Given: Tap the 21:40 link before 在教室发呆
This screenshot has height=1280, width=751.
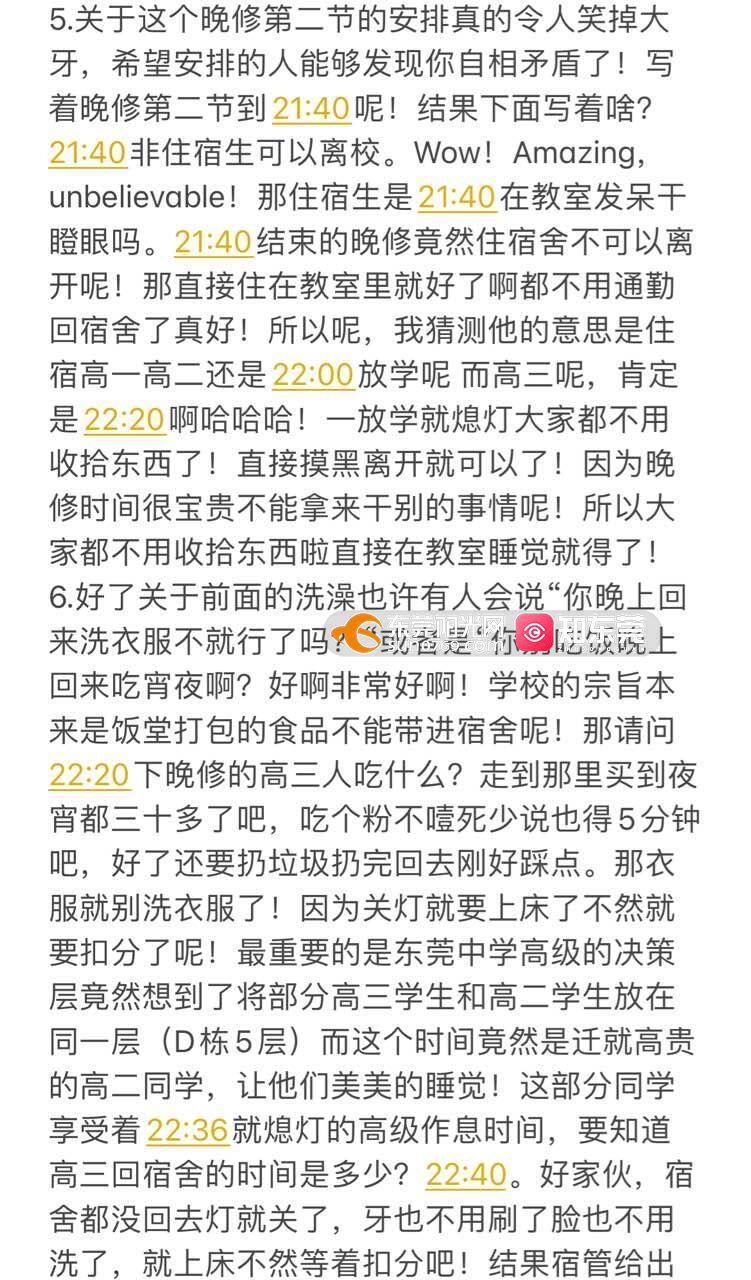Looking at the screenshot, I should (x=457, y=197).
